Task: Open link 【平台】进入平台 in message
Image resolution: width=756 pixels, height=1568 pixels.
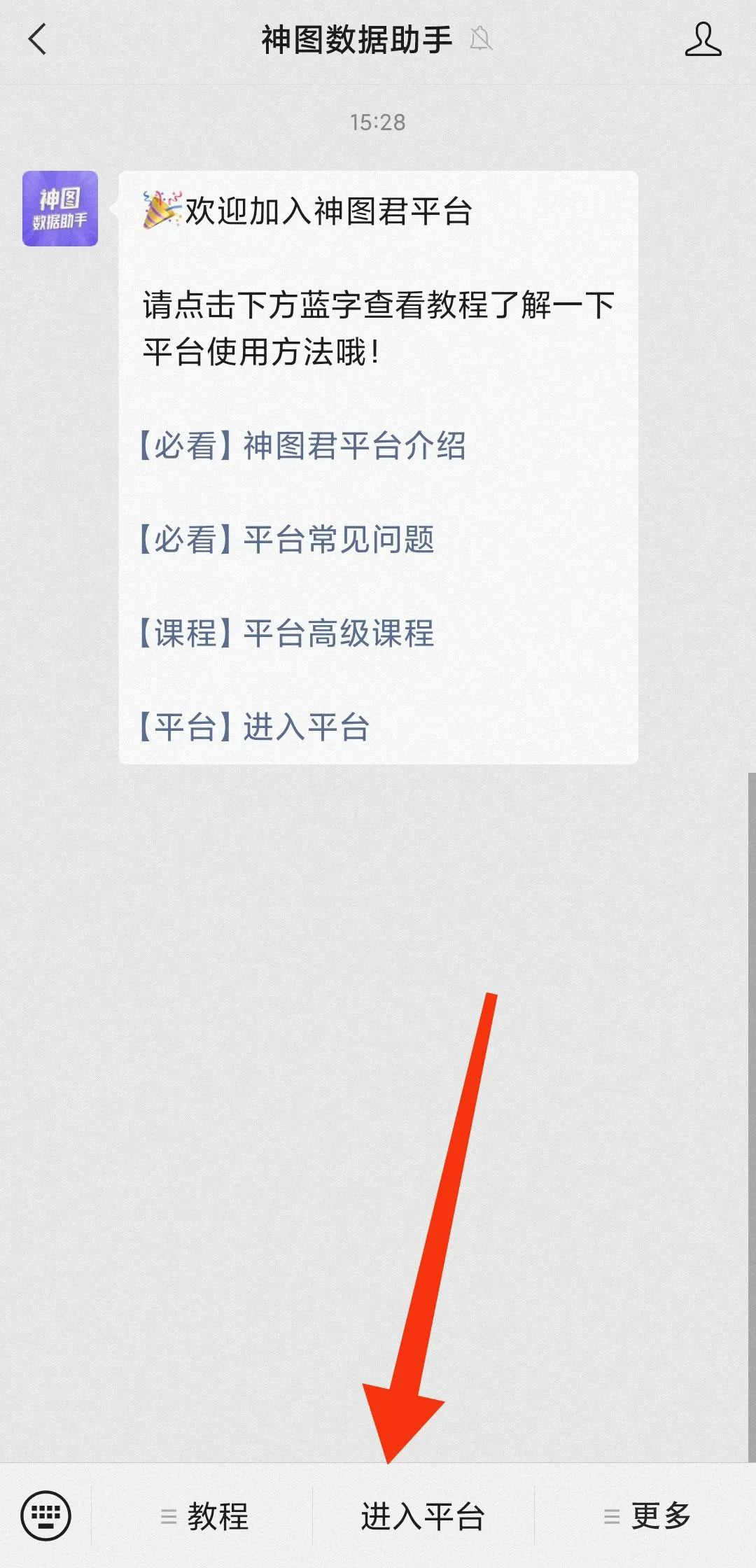Action: coord(253,727)
